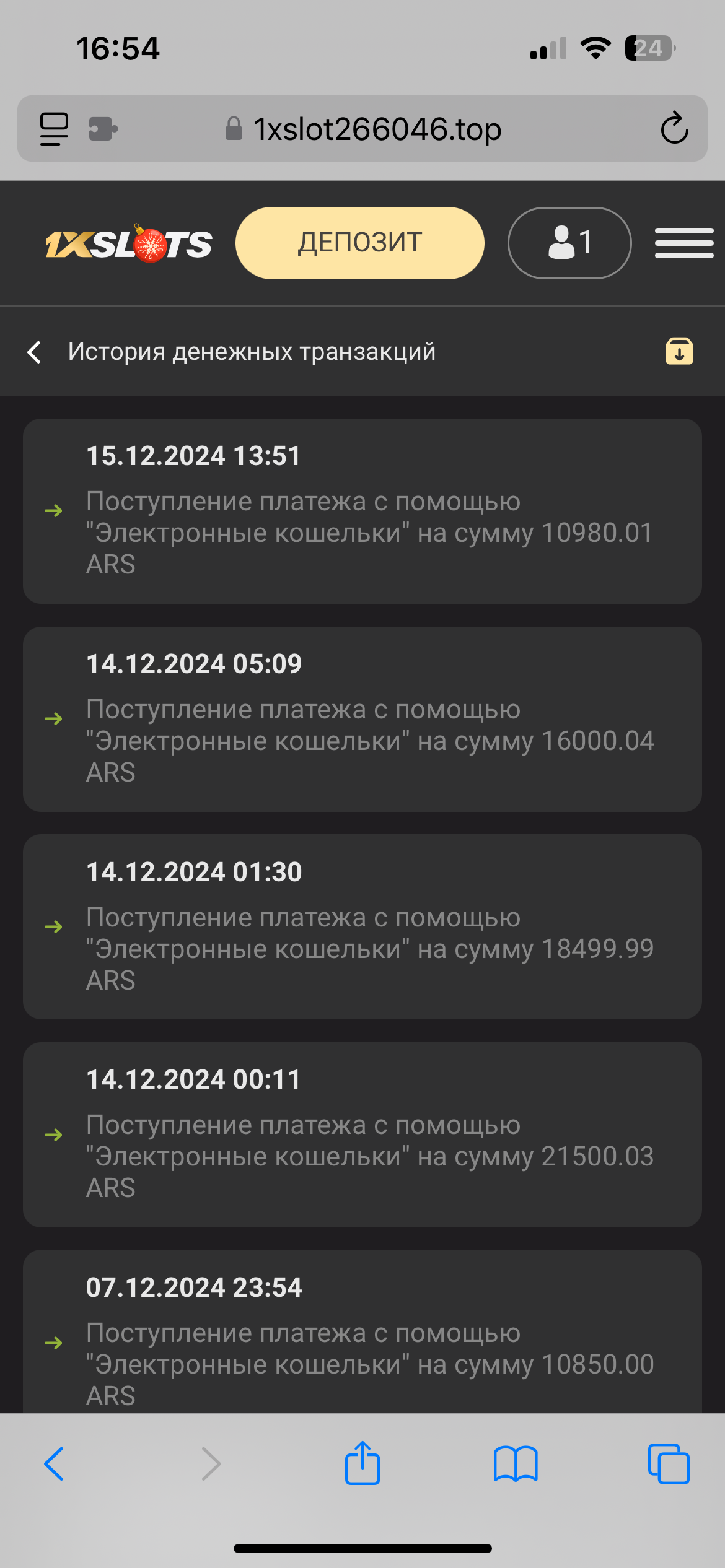Share this page via Safari toolbar
This screenshot has width=725, height=1568.
pyautogui.click(x=362, y=1464)
